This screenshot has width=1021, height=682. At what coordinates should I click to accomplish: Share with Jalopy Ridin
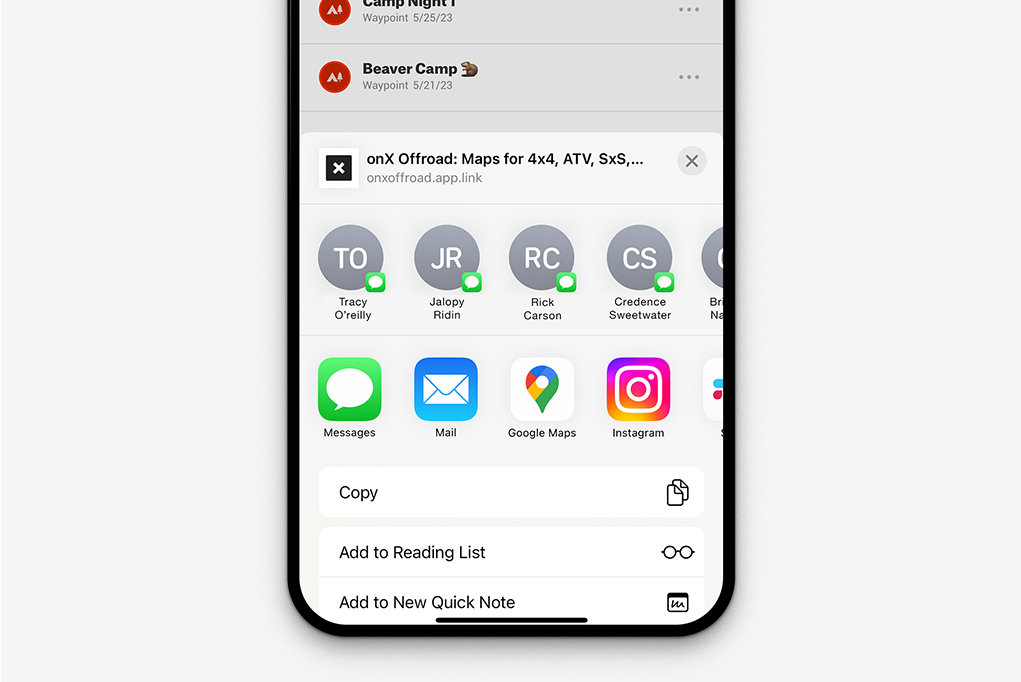447,258
